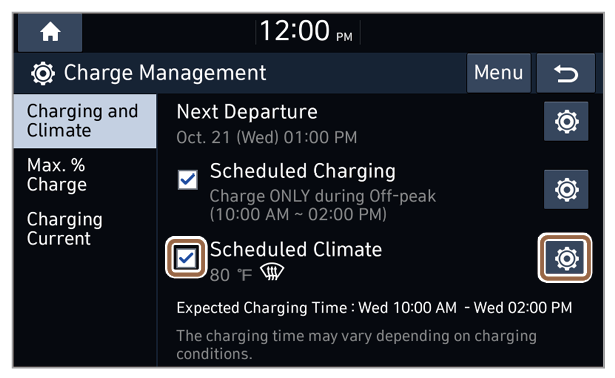Open Next Departure settings gear
This screenshot has height=378, width=615.
566,121
